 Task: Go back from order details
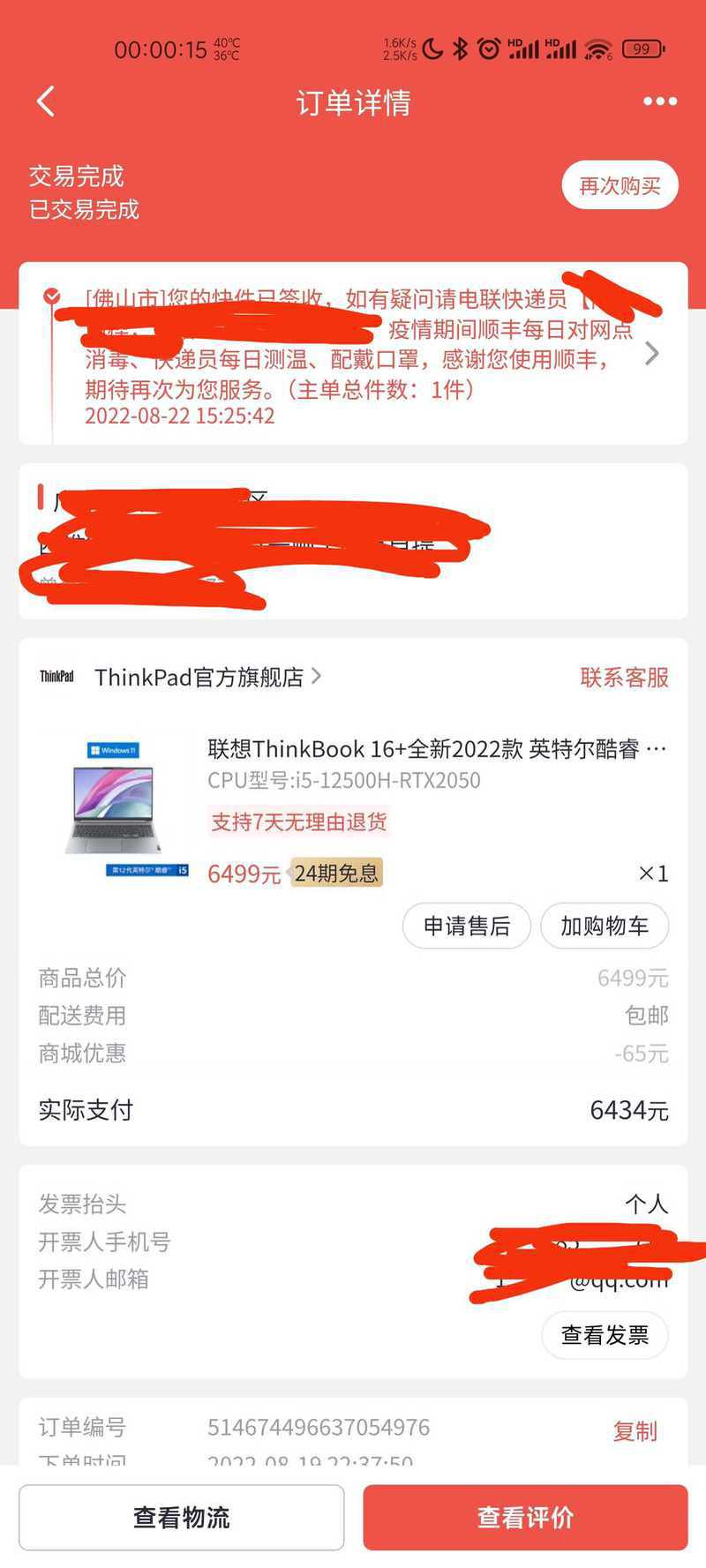pyautogui.click(x=46, y=102)
